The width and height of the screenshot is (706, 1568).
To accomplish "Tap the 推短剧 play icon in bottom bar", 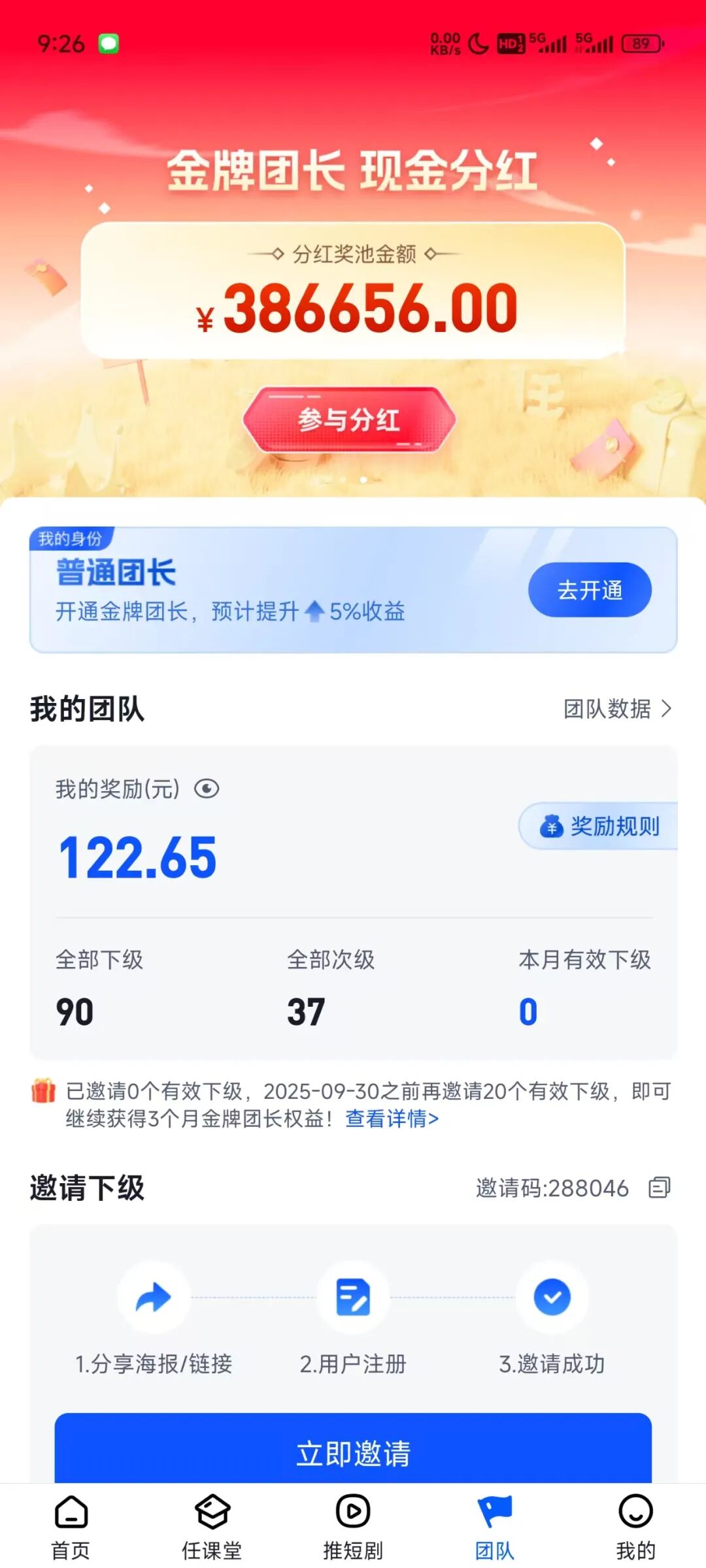I will 352,1511.
